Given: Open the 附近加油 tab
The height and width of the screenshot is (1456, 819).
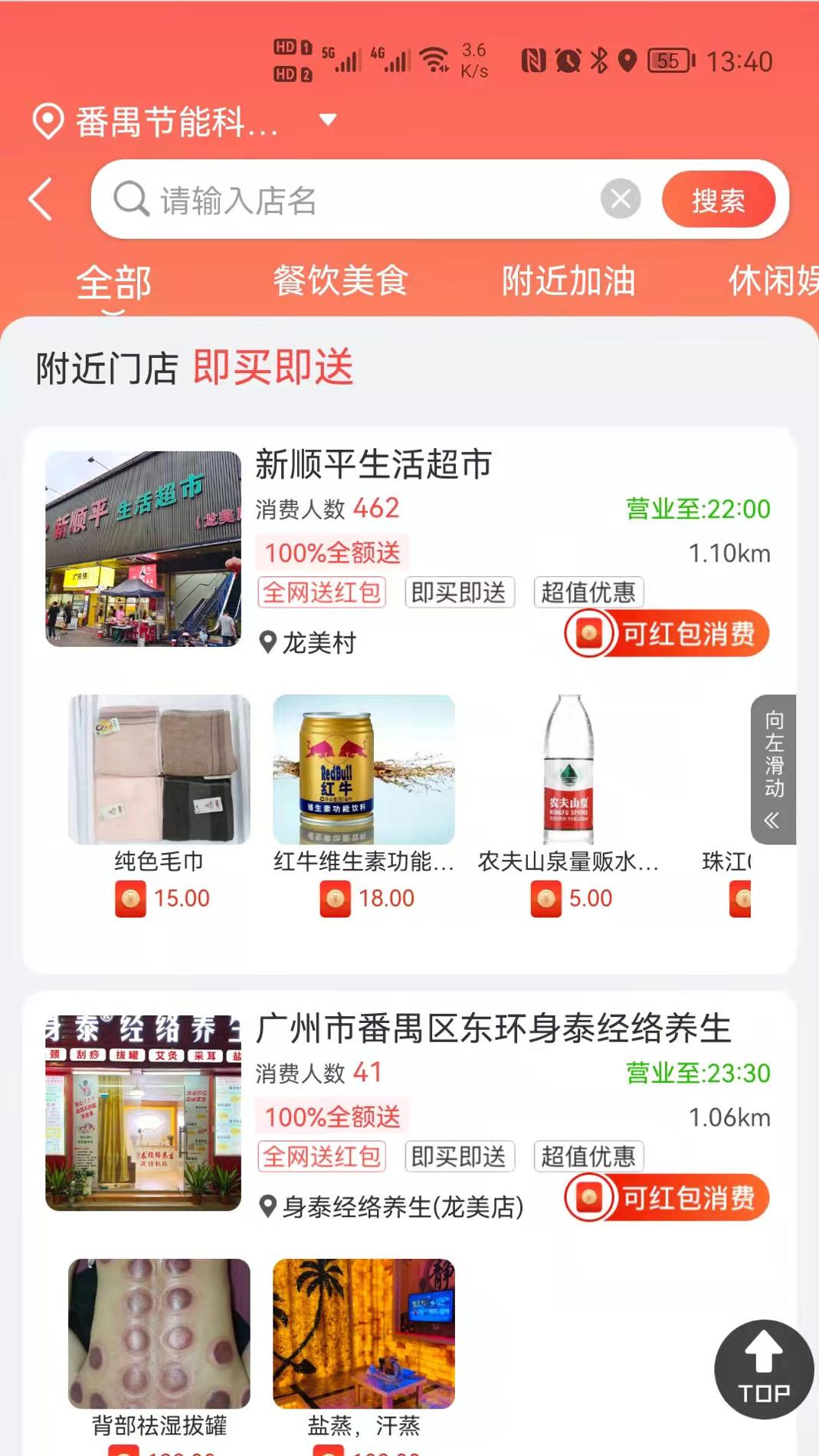Looking at the screenshot, I should tap(568, 280).
